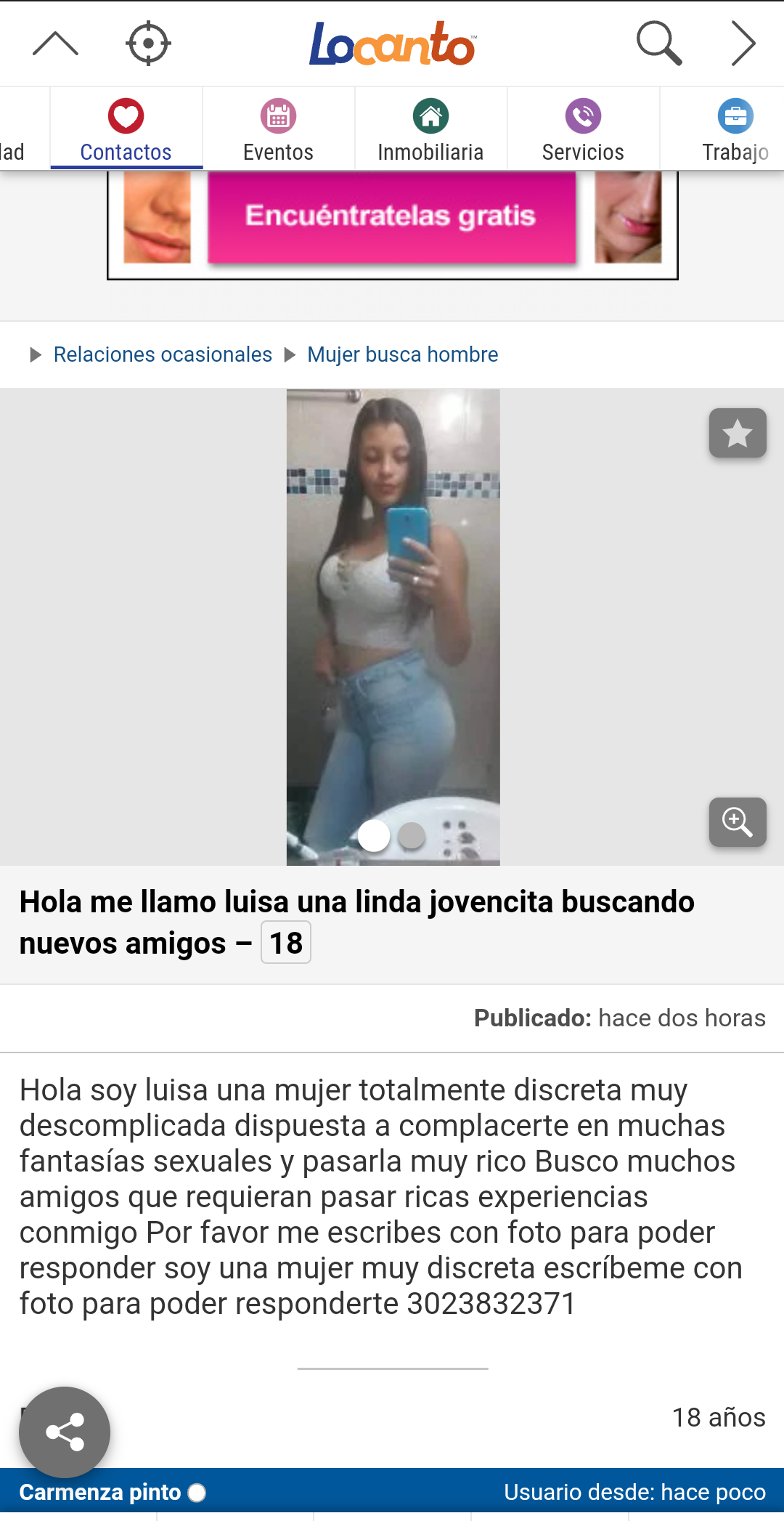Select the Contactos tab

pos(126,129)
